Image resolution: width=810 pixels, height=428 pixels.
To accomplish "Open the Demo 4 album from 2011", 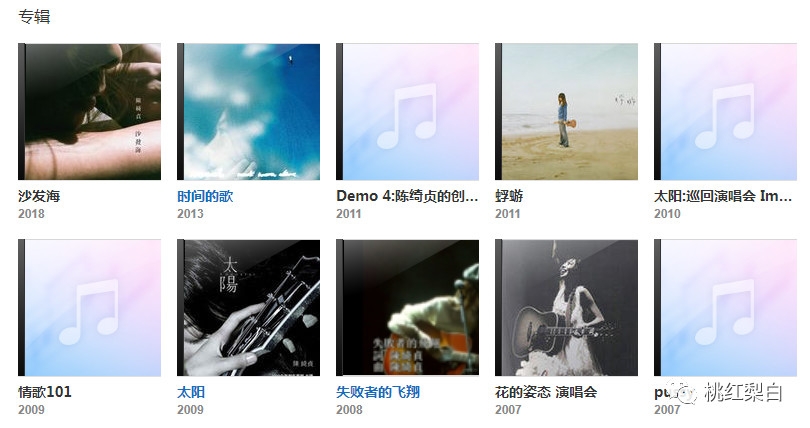I will point(407,111).
